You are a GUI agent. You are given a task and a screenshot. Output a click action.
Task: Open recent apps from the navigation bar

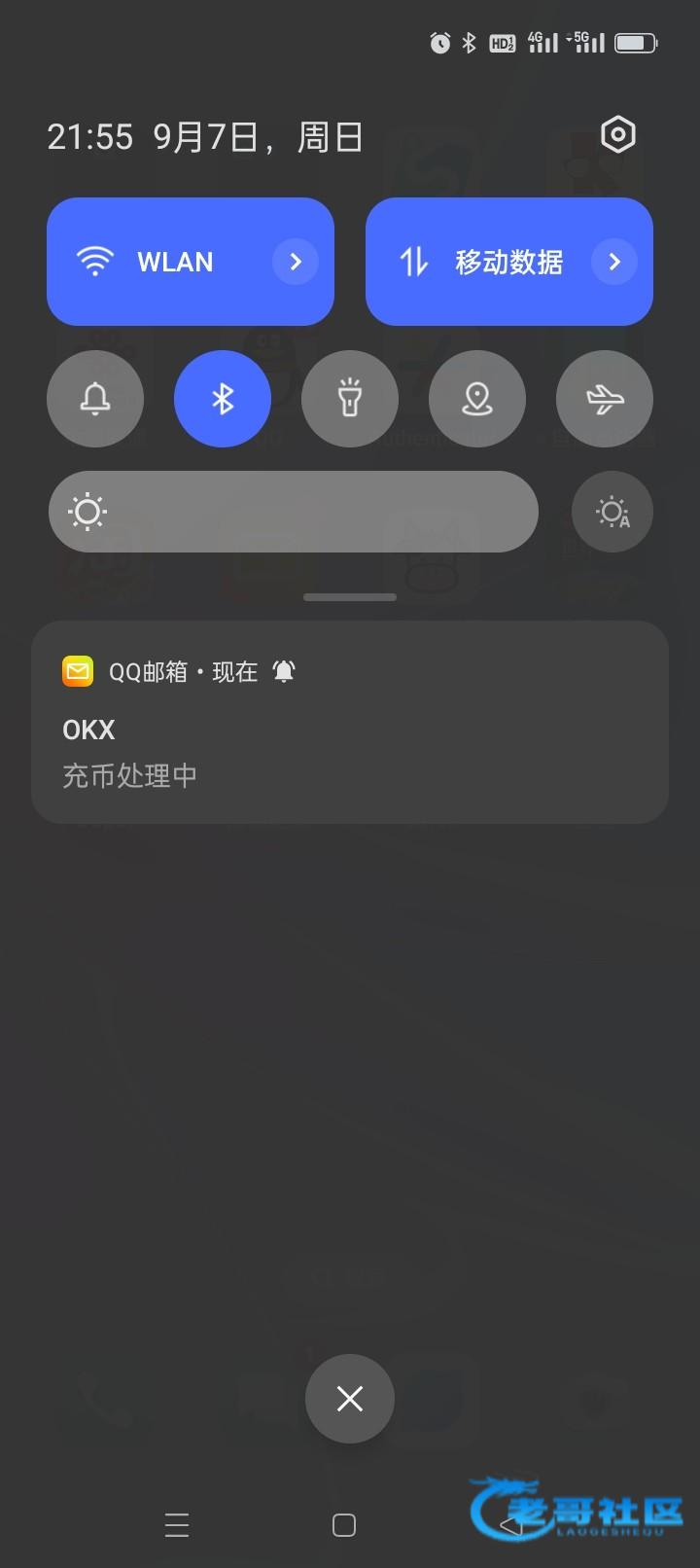pos(177,1524)
